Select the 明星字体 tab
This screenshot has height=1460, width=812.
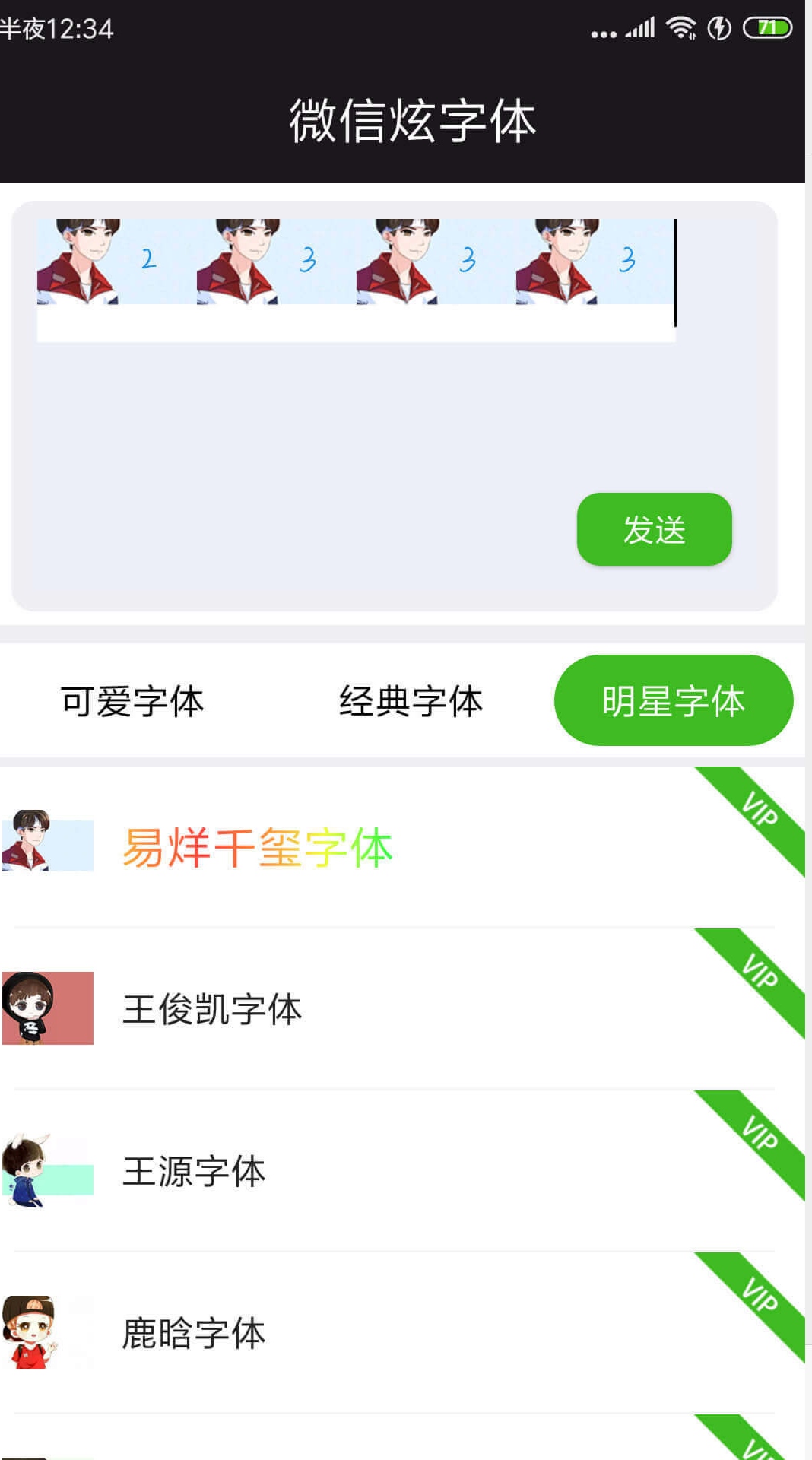[674, 700]
